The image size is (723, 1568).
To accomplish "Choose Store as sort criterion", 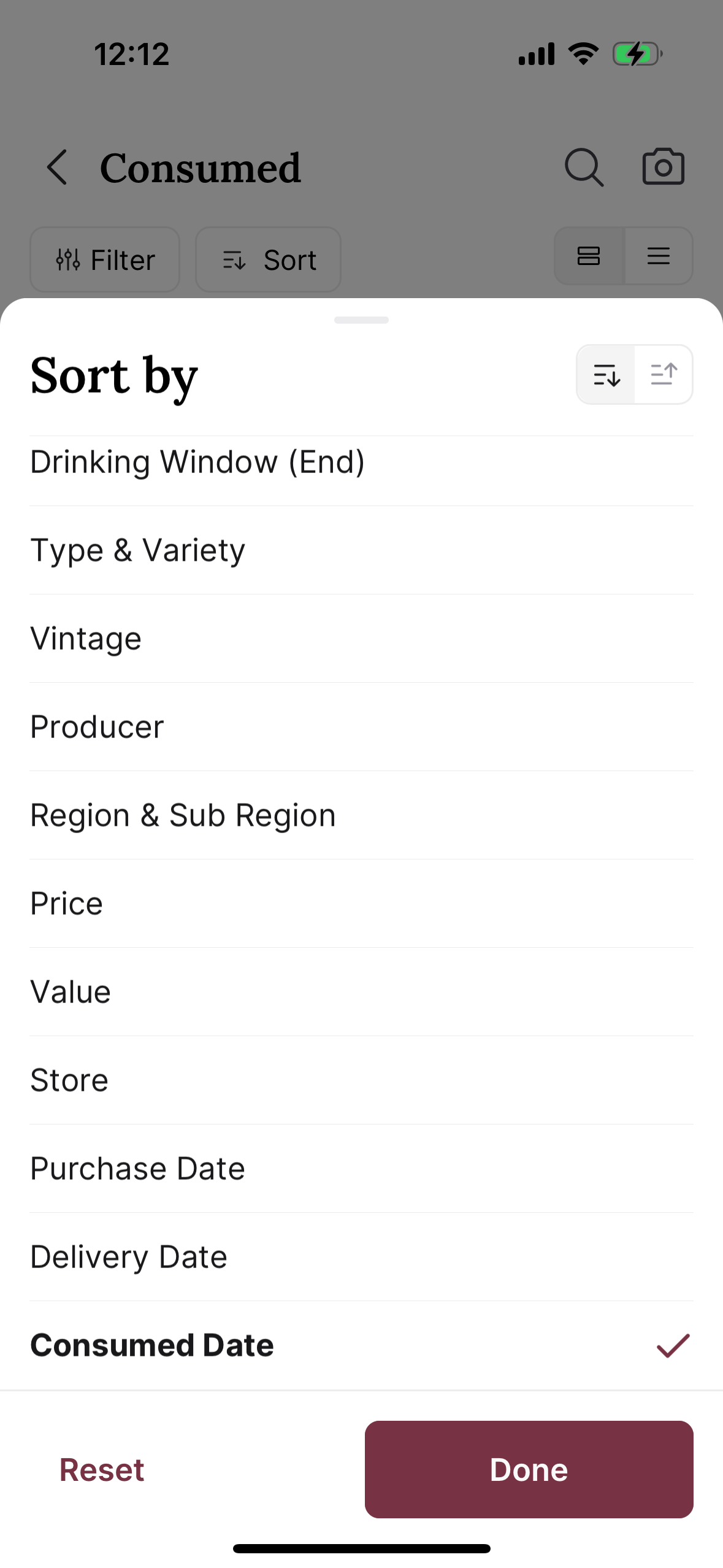I will (x=361, y=1080).
